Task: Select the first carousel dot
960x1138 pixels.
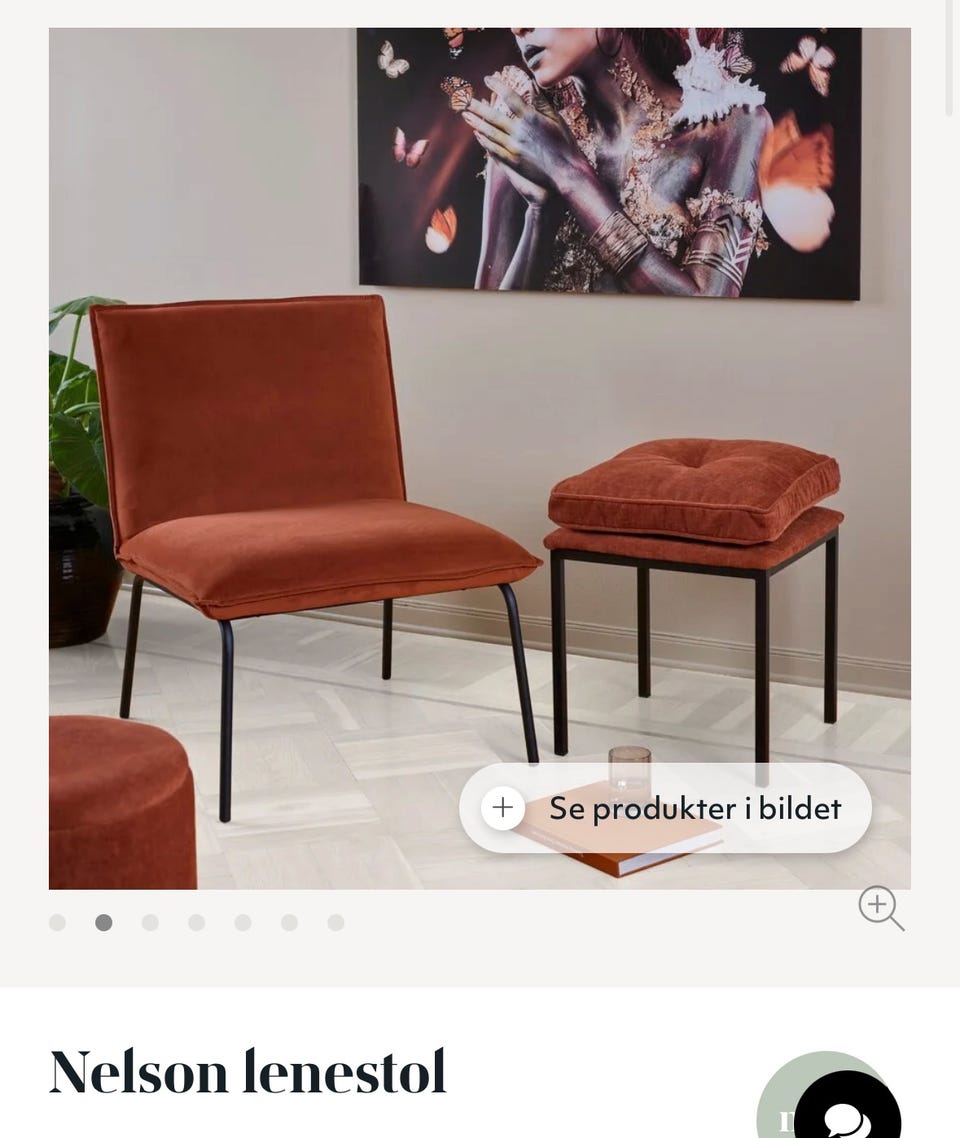Action: [57, 921]
